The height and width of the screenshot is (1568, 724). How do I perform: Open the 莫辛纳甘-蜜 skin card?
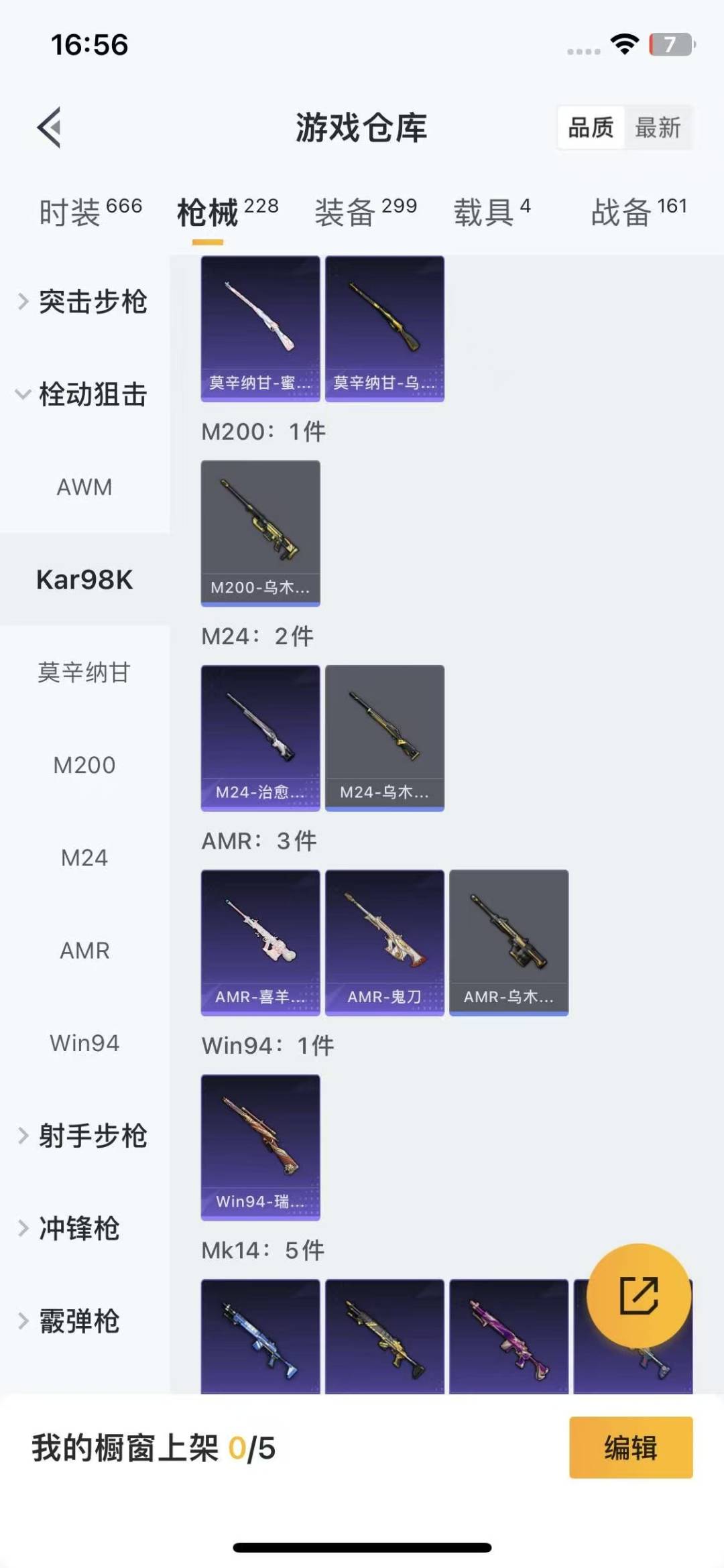260,327
